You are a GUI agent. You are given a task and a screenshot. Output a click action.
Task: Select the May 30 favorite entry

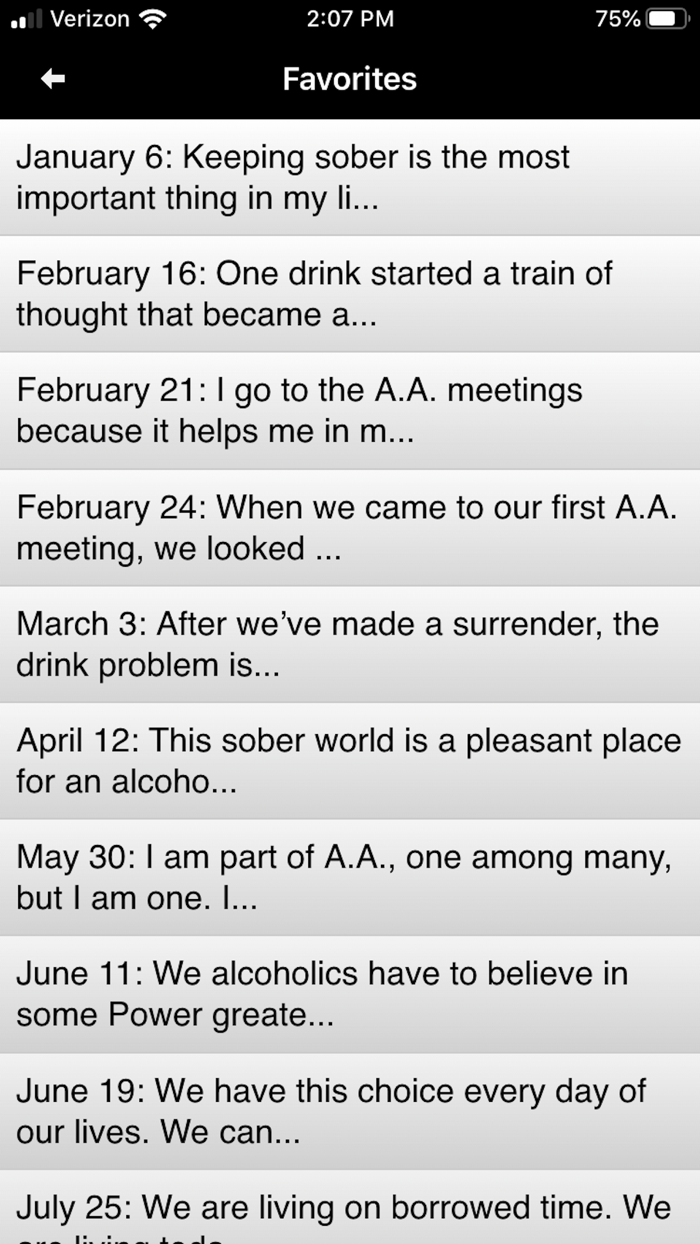pyautogui.click(x=350, y=879)
